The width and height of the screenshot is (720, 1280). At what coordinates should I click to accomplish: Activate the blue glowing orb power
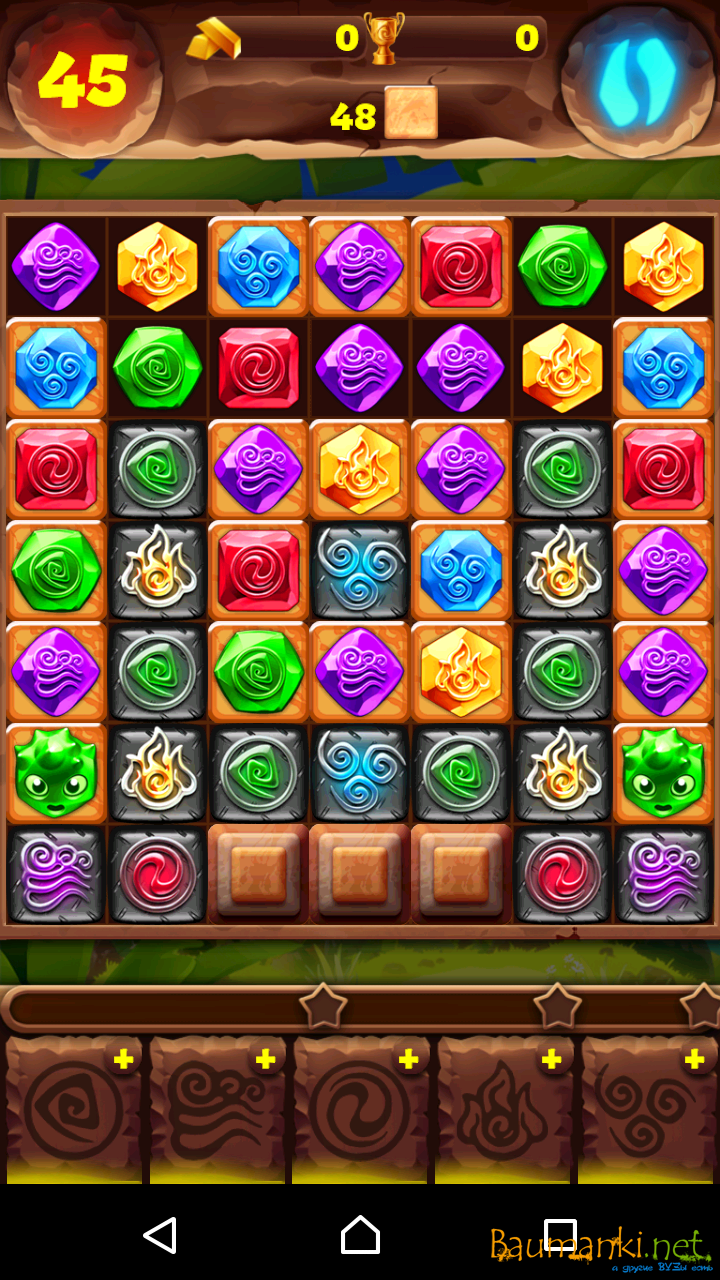[x=637, y=81]
